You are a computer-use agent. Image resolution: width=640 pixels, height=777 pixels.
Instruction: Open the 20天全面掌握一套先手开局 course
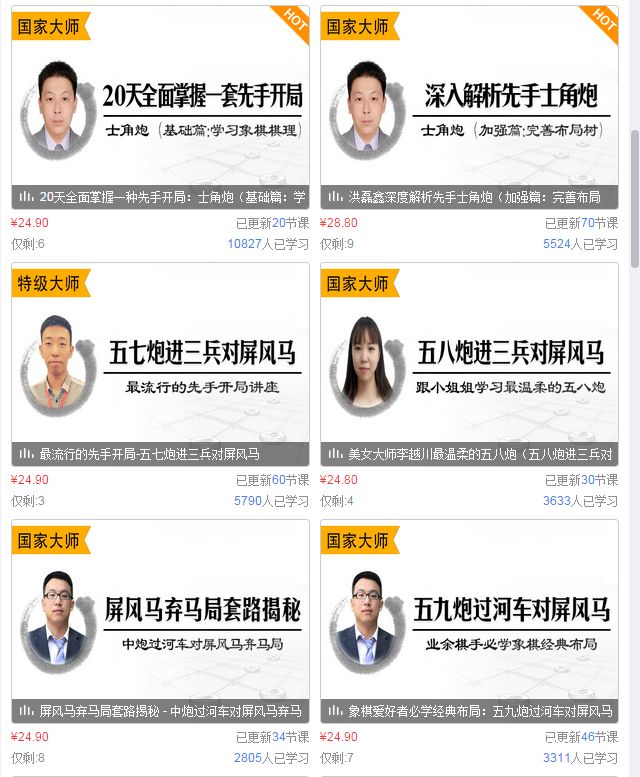(x=160, y=108)
